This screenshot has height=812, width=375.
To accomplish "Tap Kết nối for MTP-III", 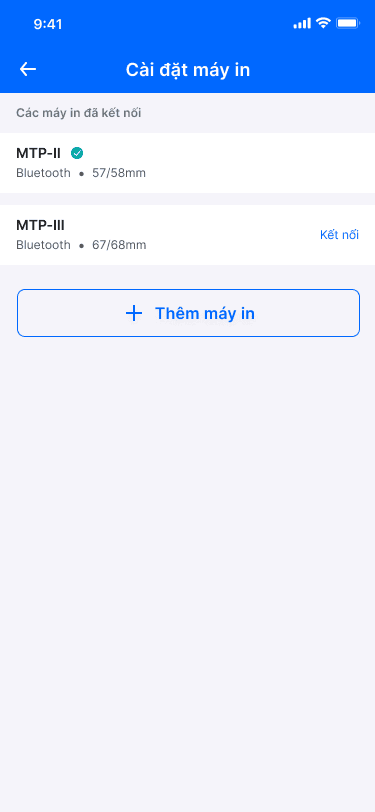I will tap(339, 235).
